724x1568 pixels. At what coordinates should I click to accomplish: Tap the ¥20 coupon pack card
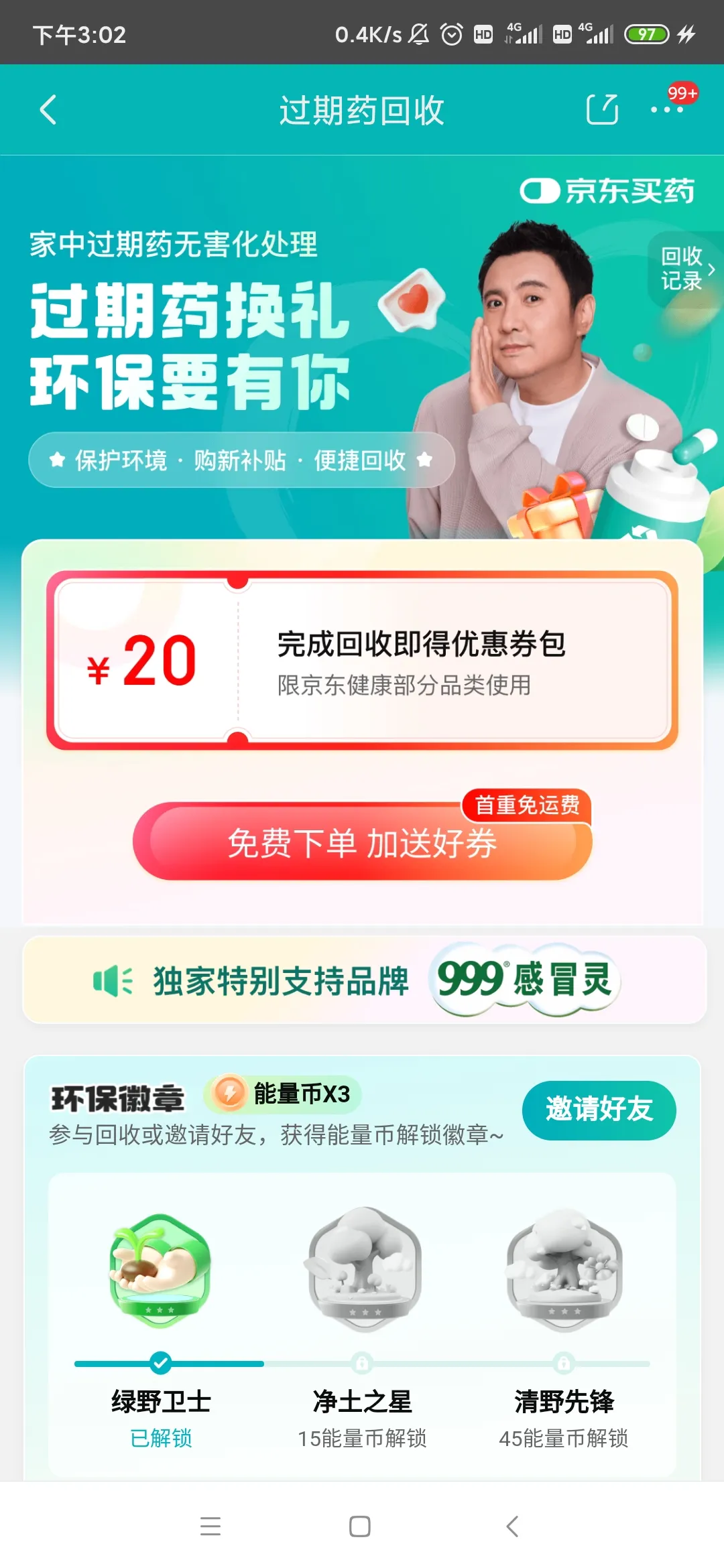pyautogui.click(x=362, y=660)
